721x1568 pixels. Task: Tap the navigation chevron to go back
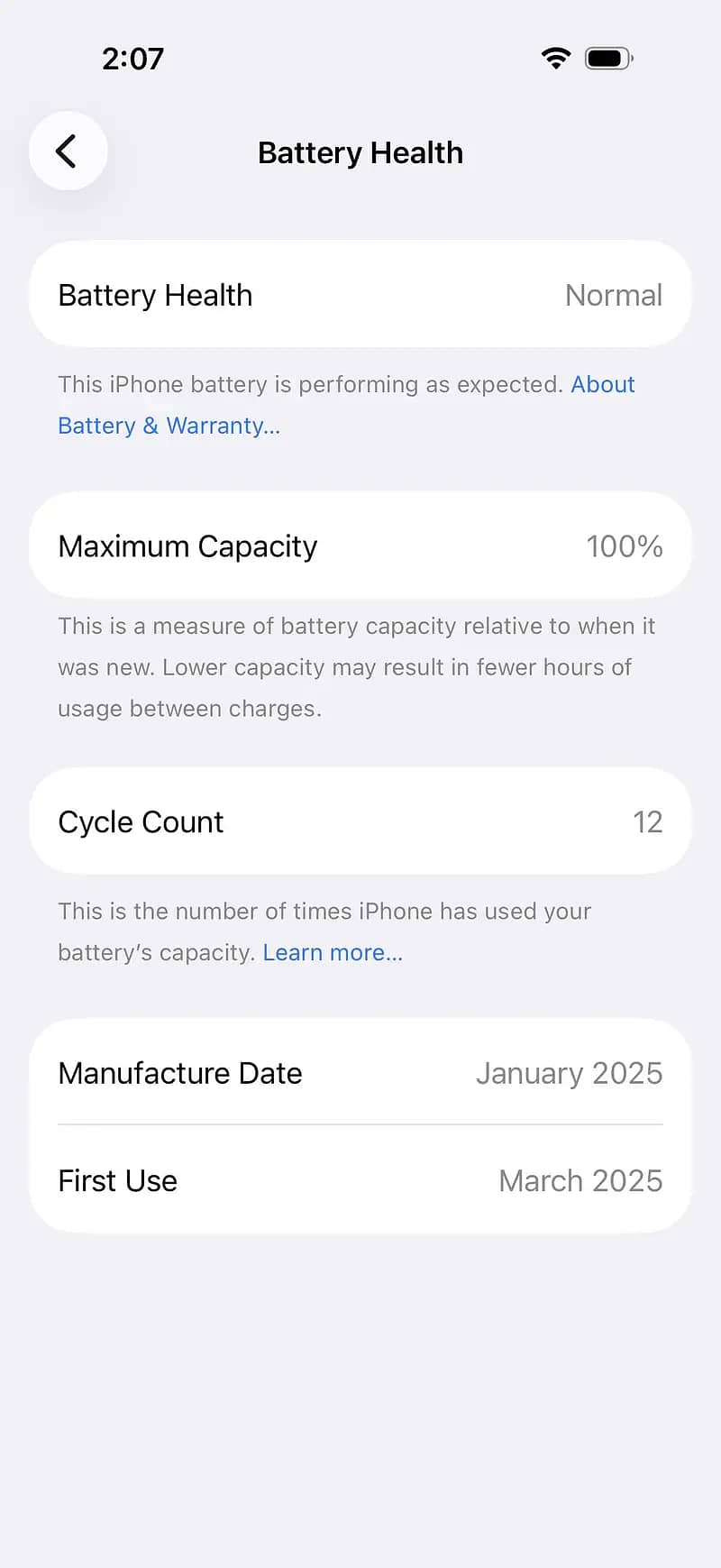pyautogui.click(x=68, y=151)
